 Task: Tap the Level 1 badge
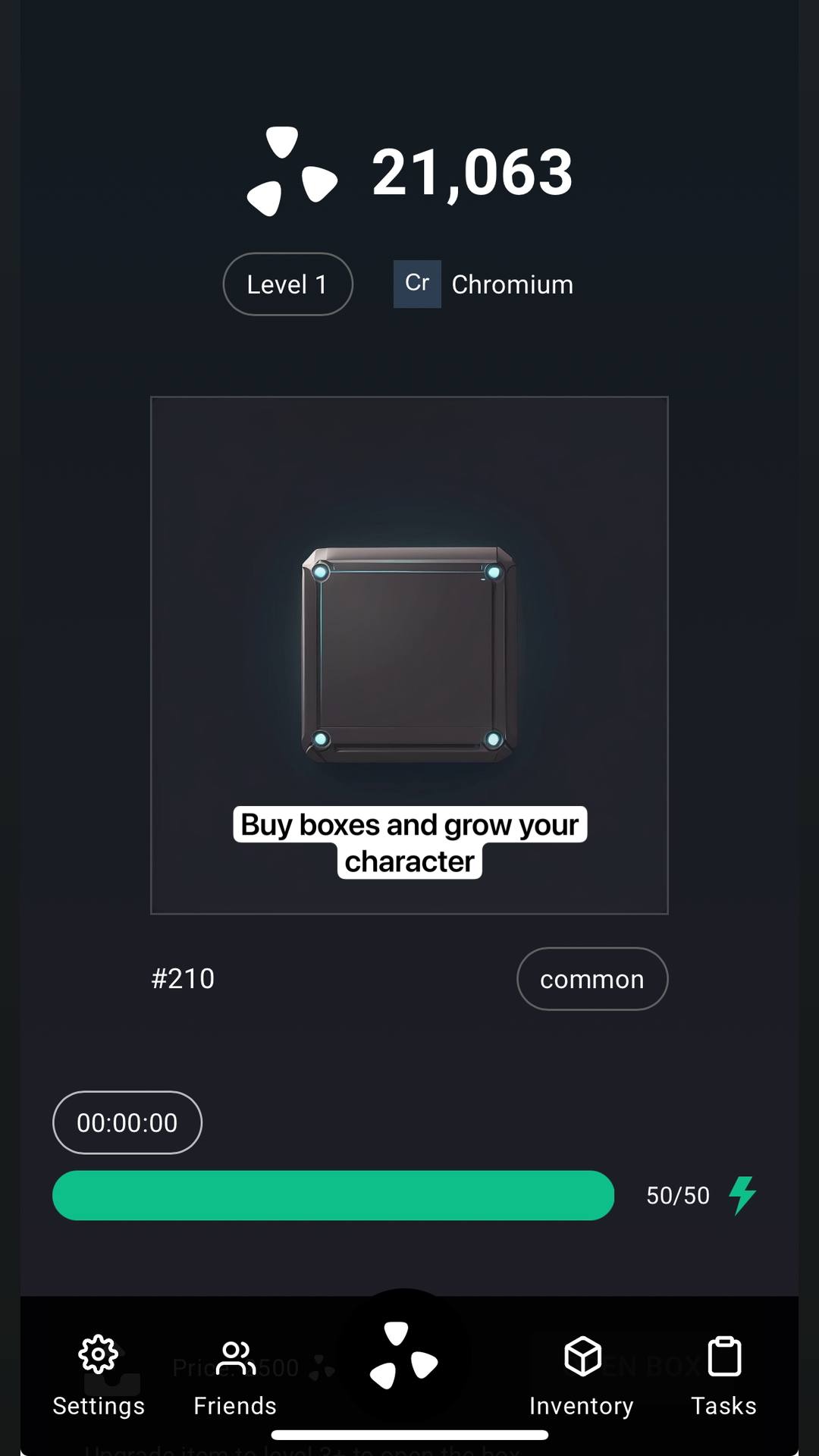(x=287, y=284)
